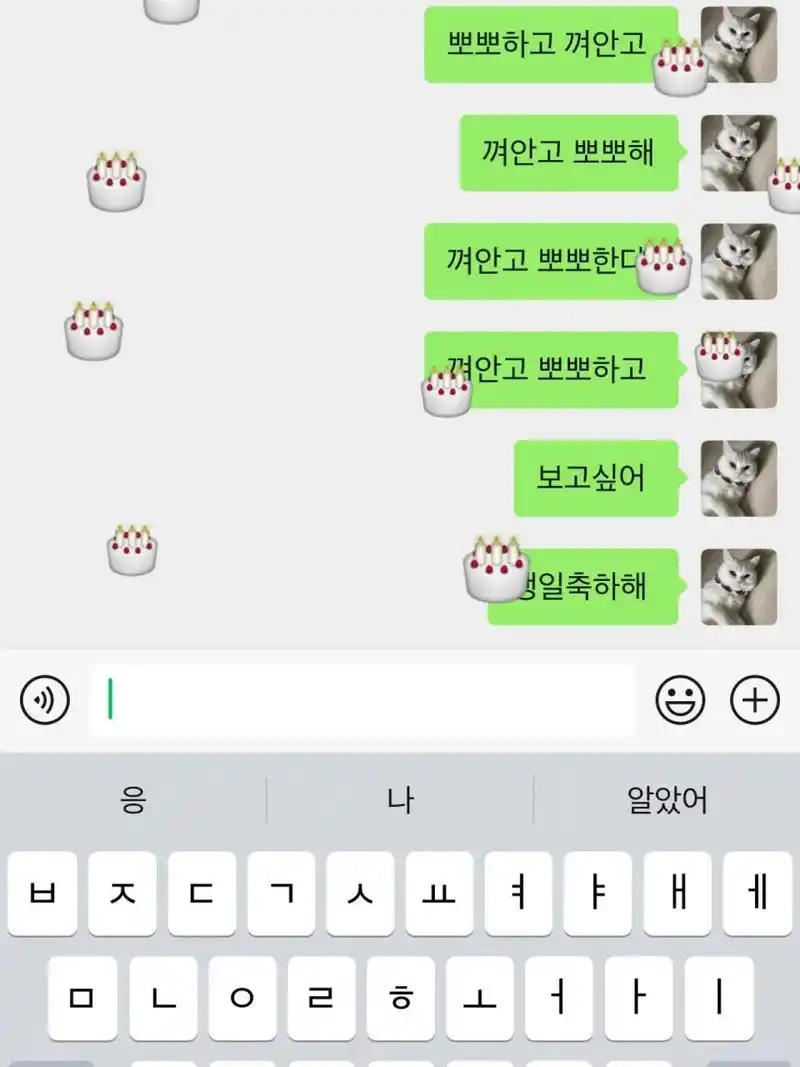
Task: Tap the profile photo next to 보고싶어
Action: tap(738, 478)
